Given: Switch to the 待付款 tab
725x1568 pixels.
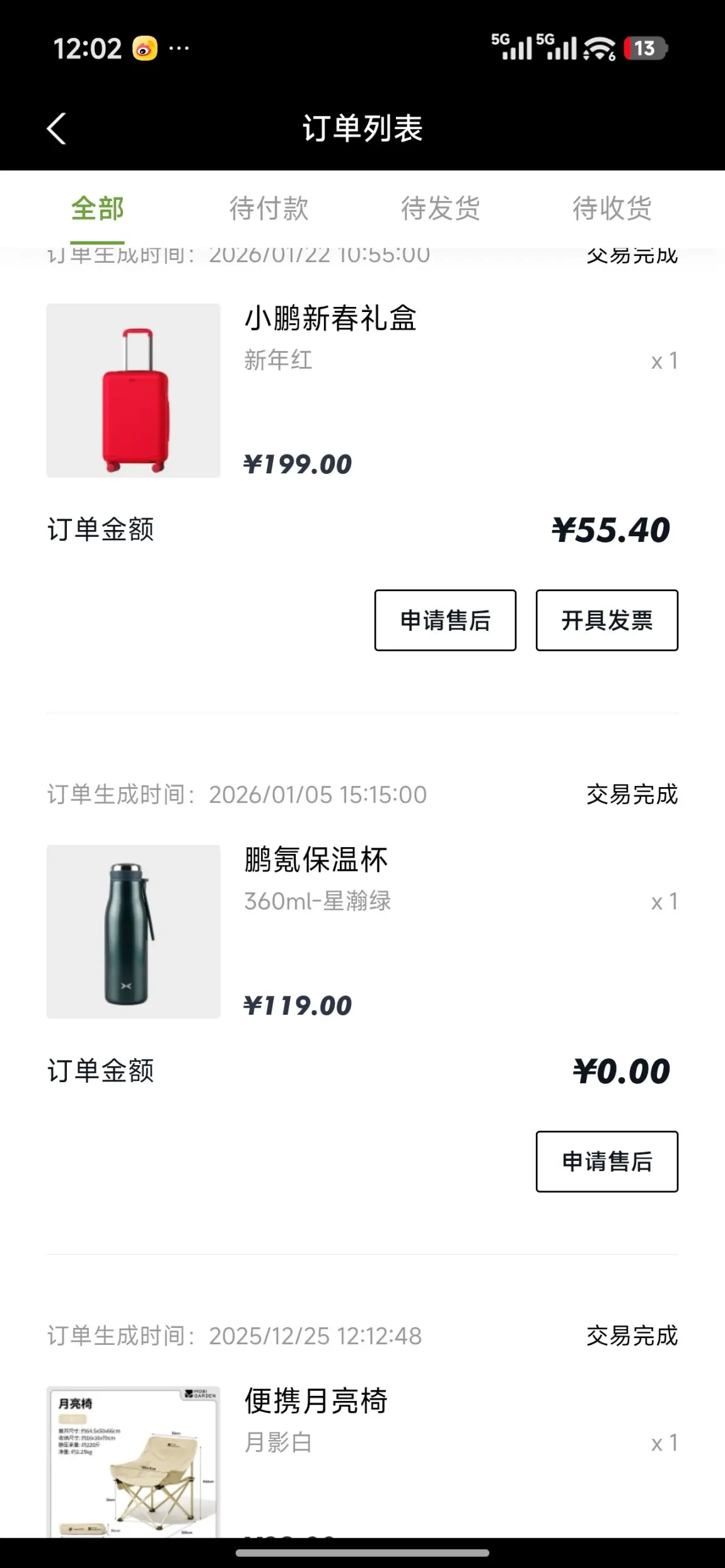Looking at the screenshot, I should [269, 209].
